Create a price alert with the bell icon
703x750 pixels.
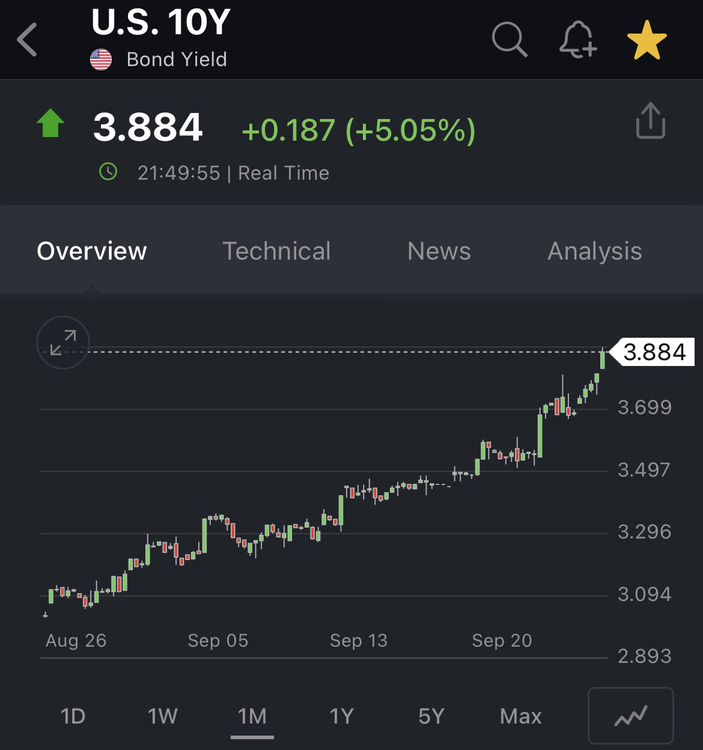tap(578, 40)
